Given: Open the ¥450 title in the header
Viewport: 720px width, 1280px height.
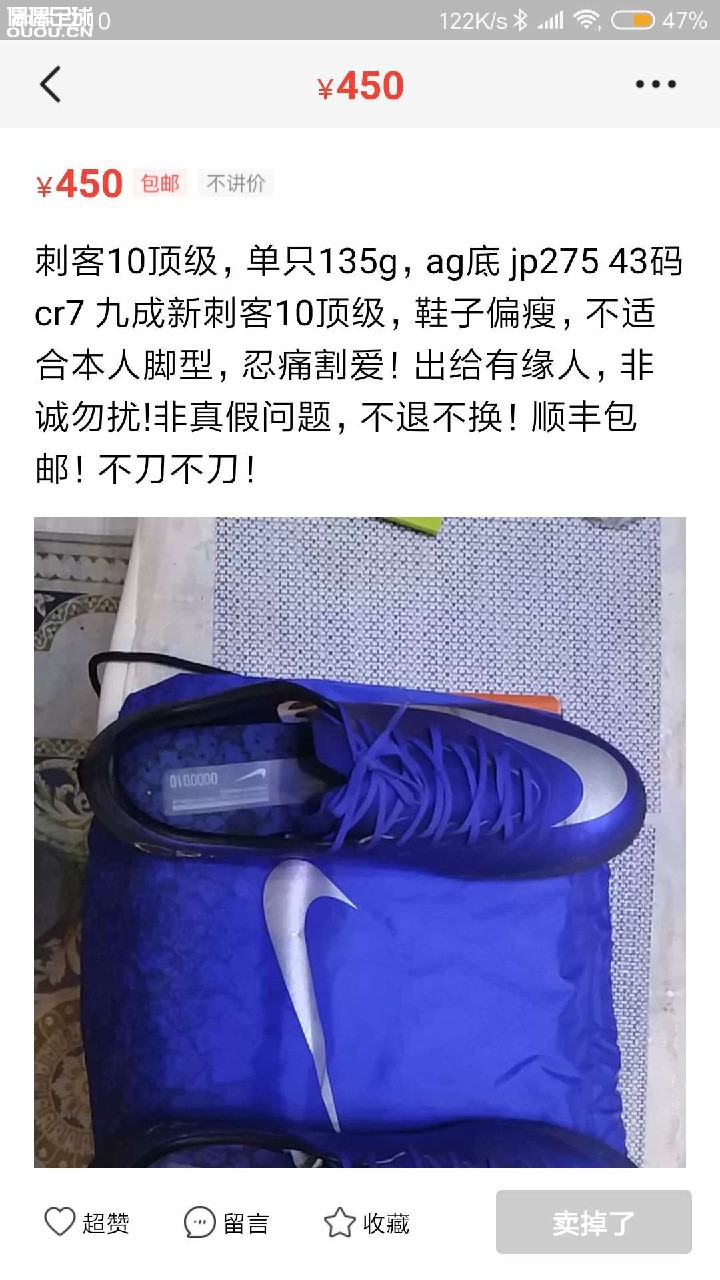Looking at the screenshot, I should click(360, 85).
